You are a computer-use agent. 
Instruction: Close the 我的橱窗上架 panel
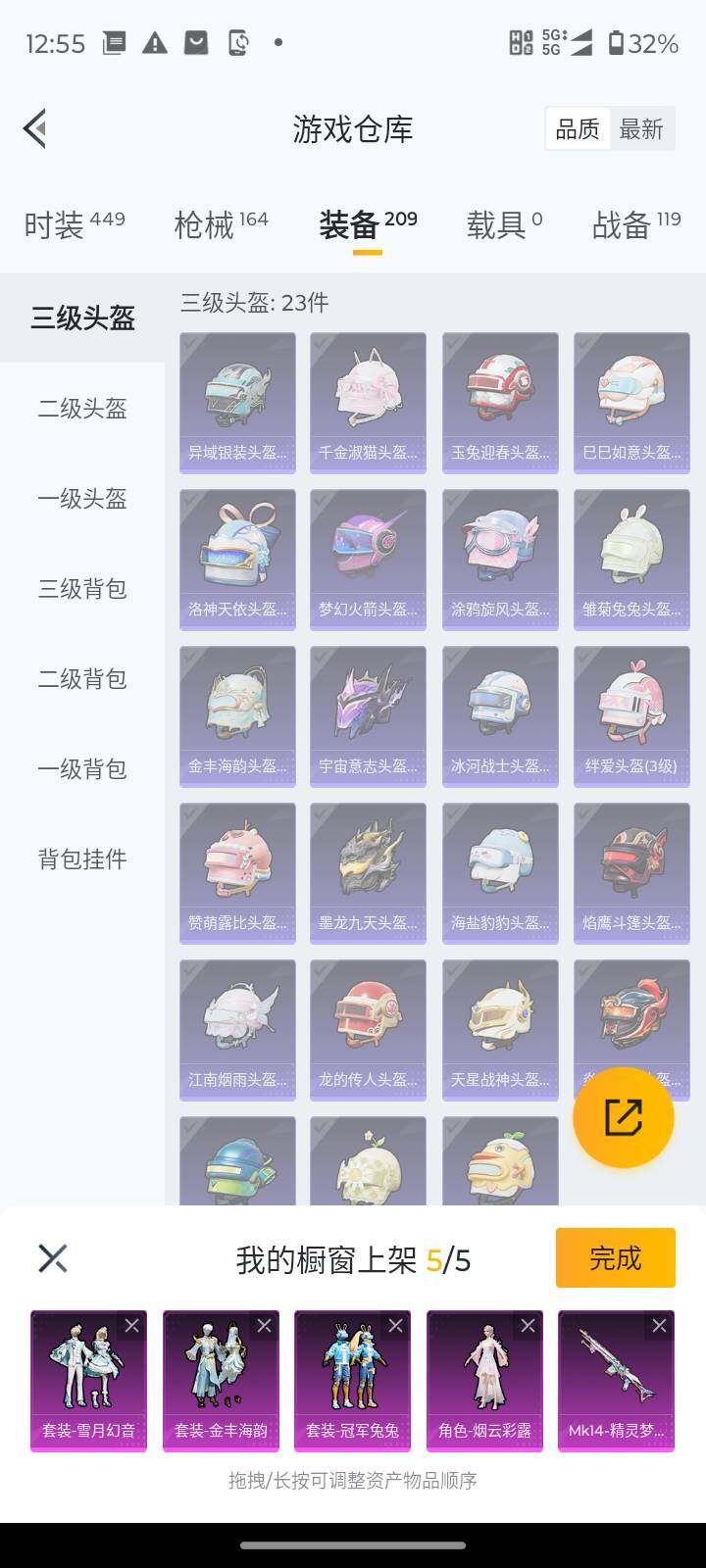52,1258
